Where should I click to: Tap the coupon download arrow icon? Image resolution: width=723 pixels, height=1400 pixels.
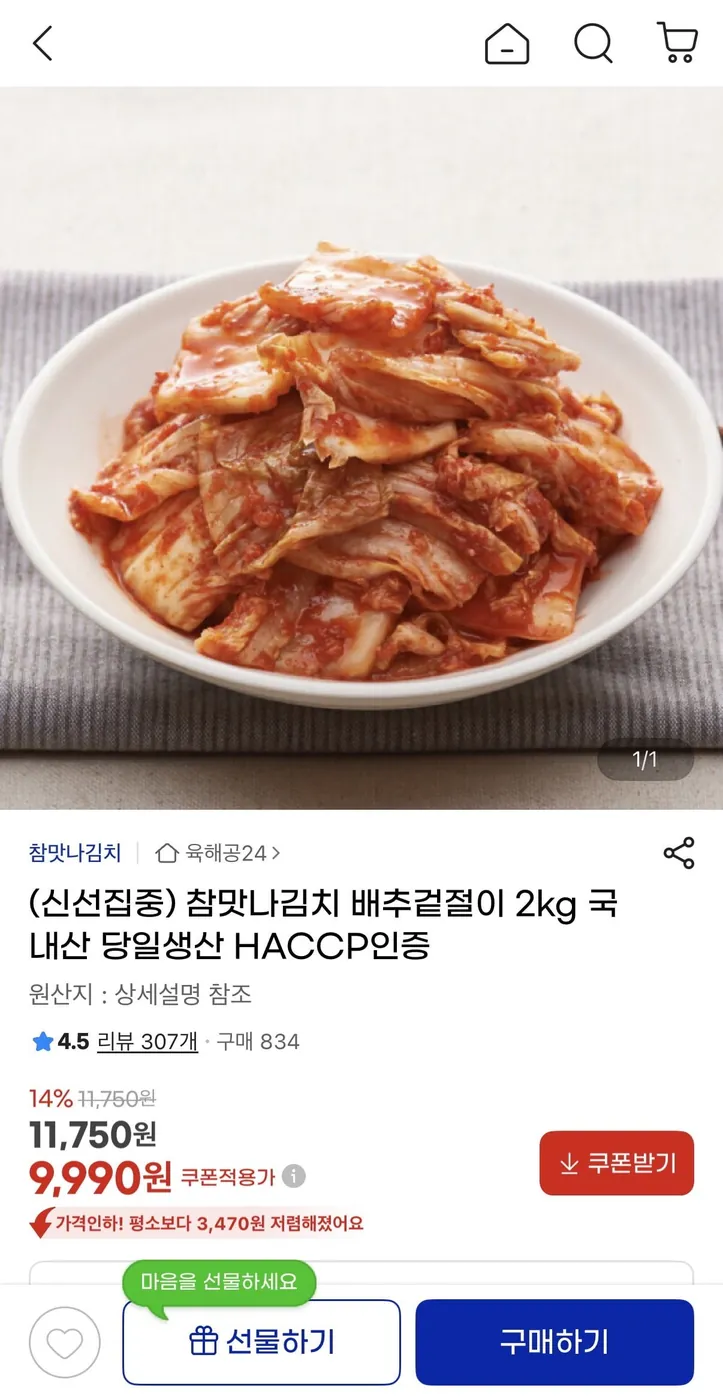pyautogui.click(x=570, y=1163)
